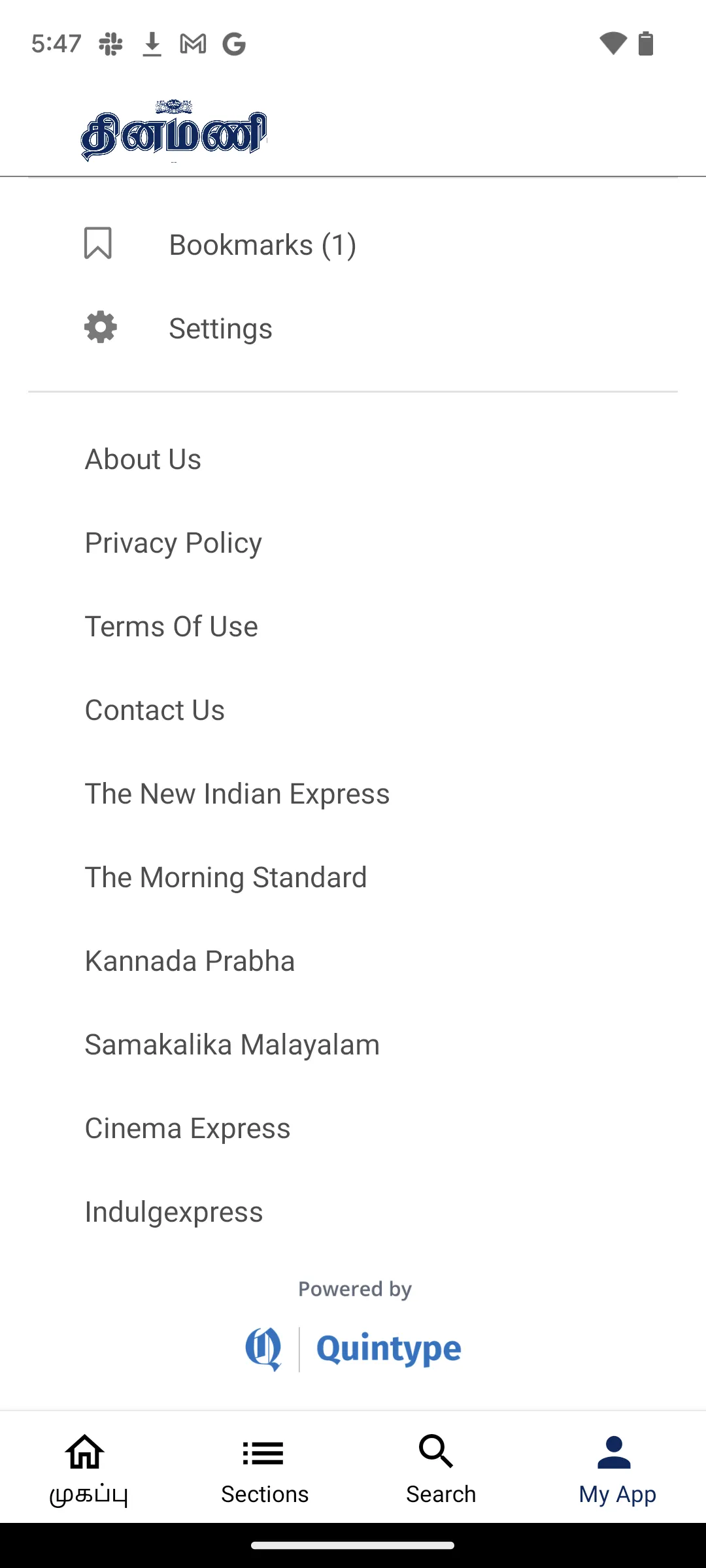Viewport: 706px width, 1568px height.
Task: Open Samakalika Malayalam
Action: (353, 1045)
